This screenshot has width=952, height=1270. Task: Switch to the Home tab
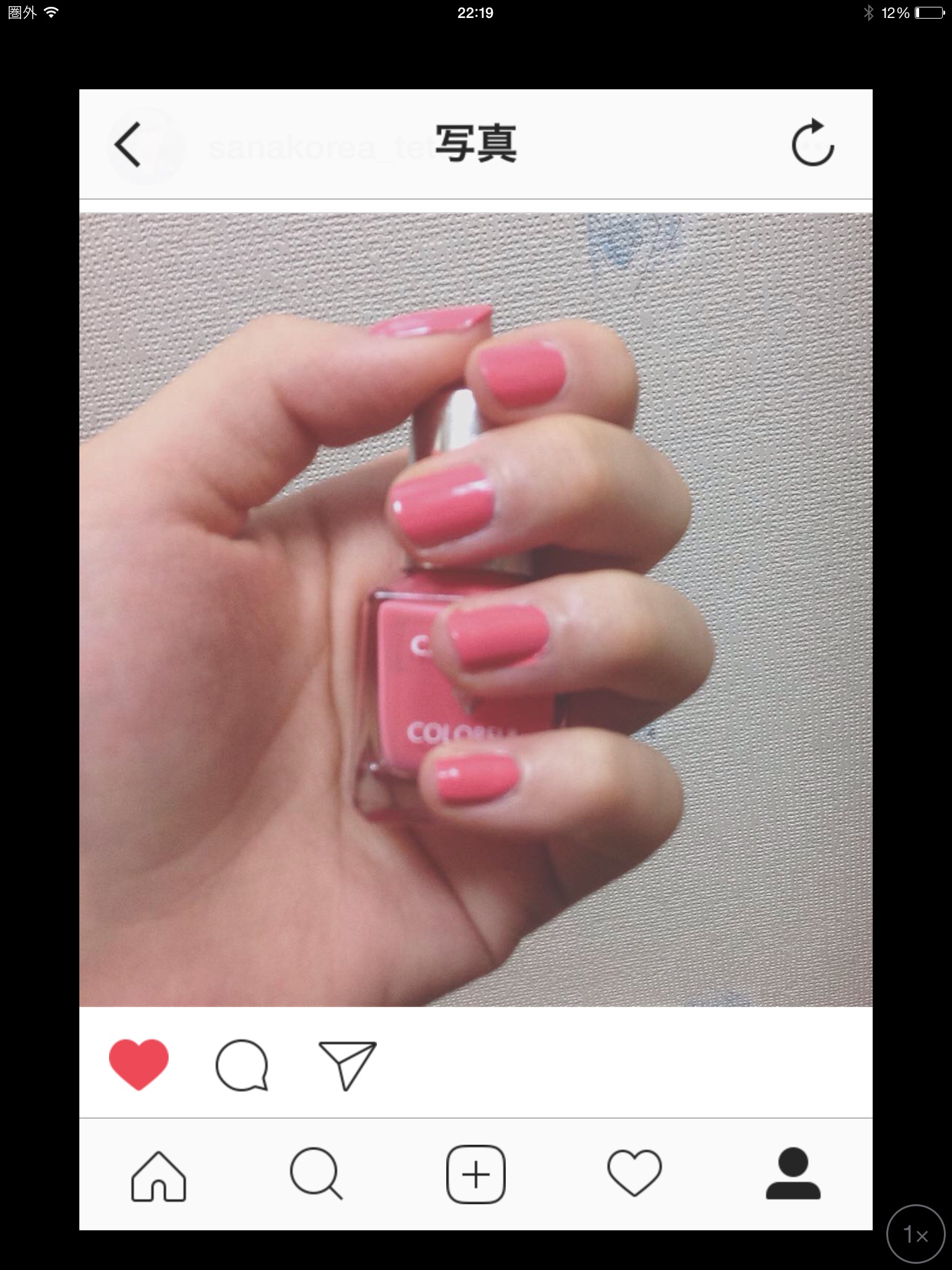pyautogui.click(x=159, y=1175)
